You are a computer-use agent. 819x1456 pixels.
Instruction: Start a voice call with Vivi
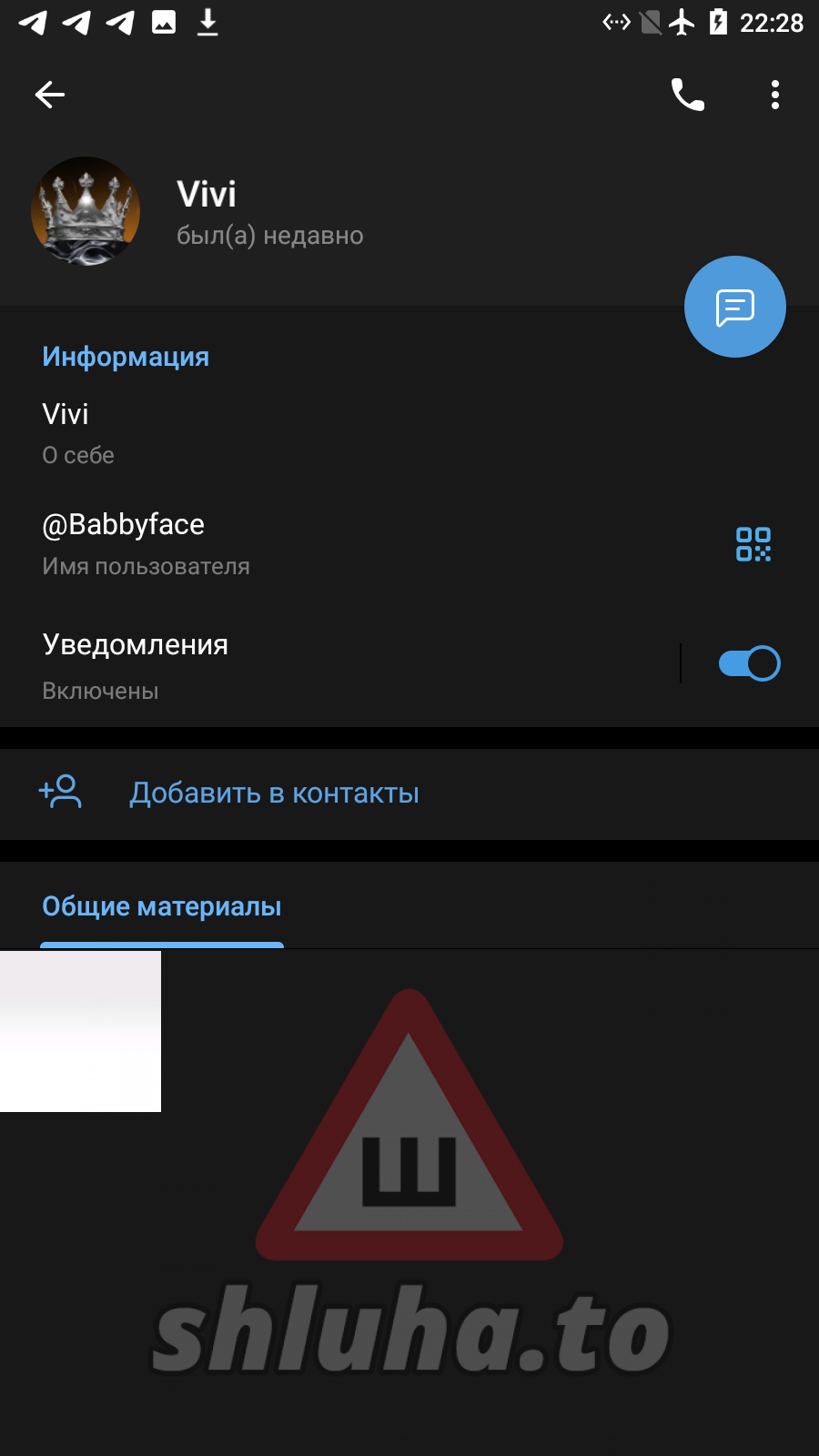click(688, 95)
